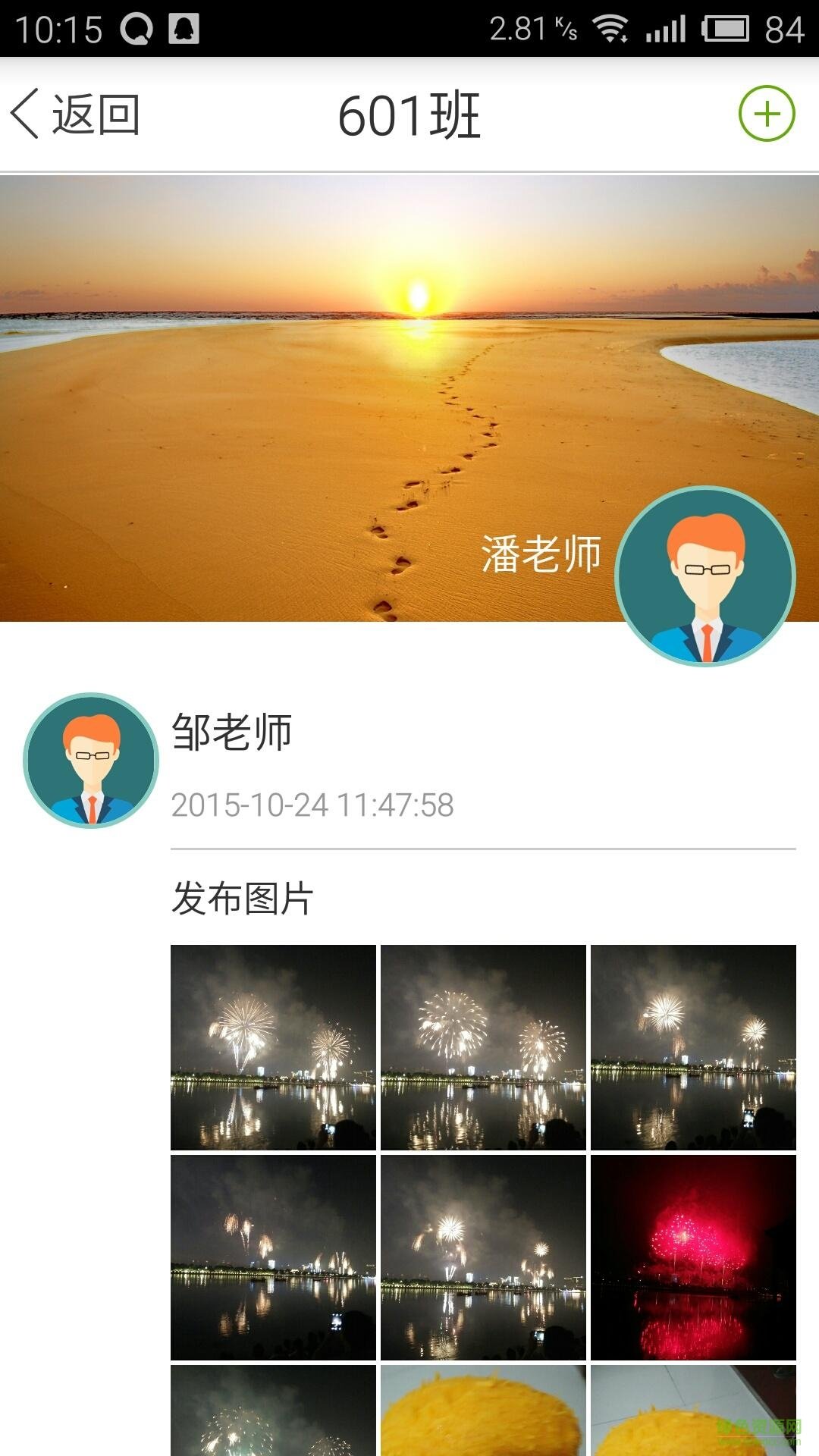Open 邹老师's avatar beside the post

click(91, 760)
